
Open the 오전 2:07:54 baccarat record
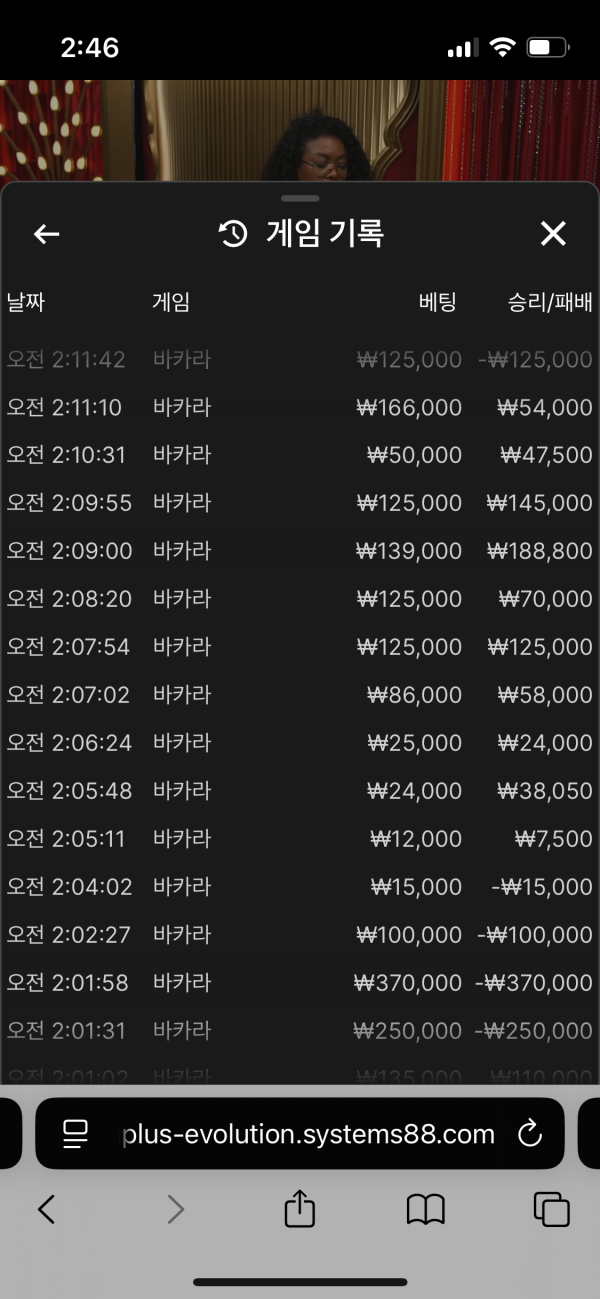click(300, 647)
